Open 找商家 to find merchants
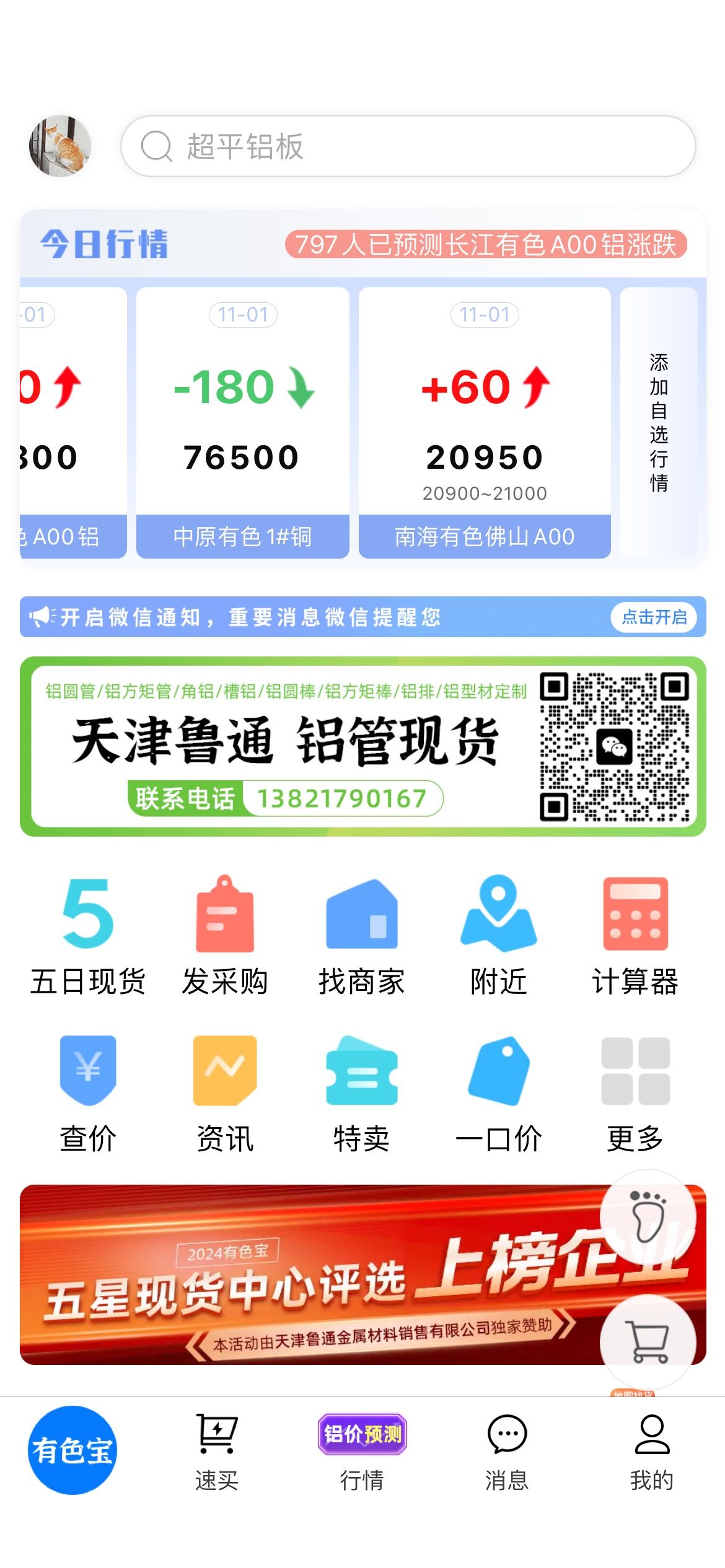Viewport: 725px width, 1568px height. coord(362,936)
